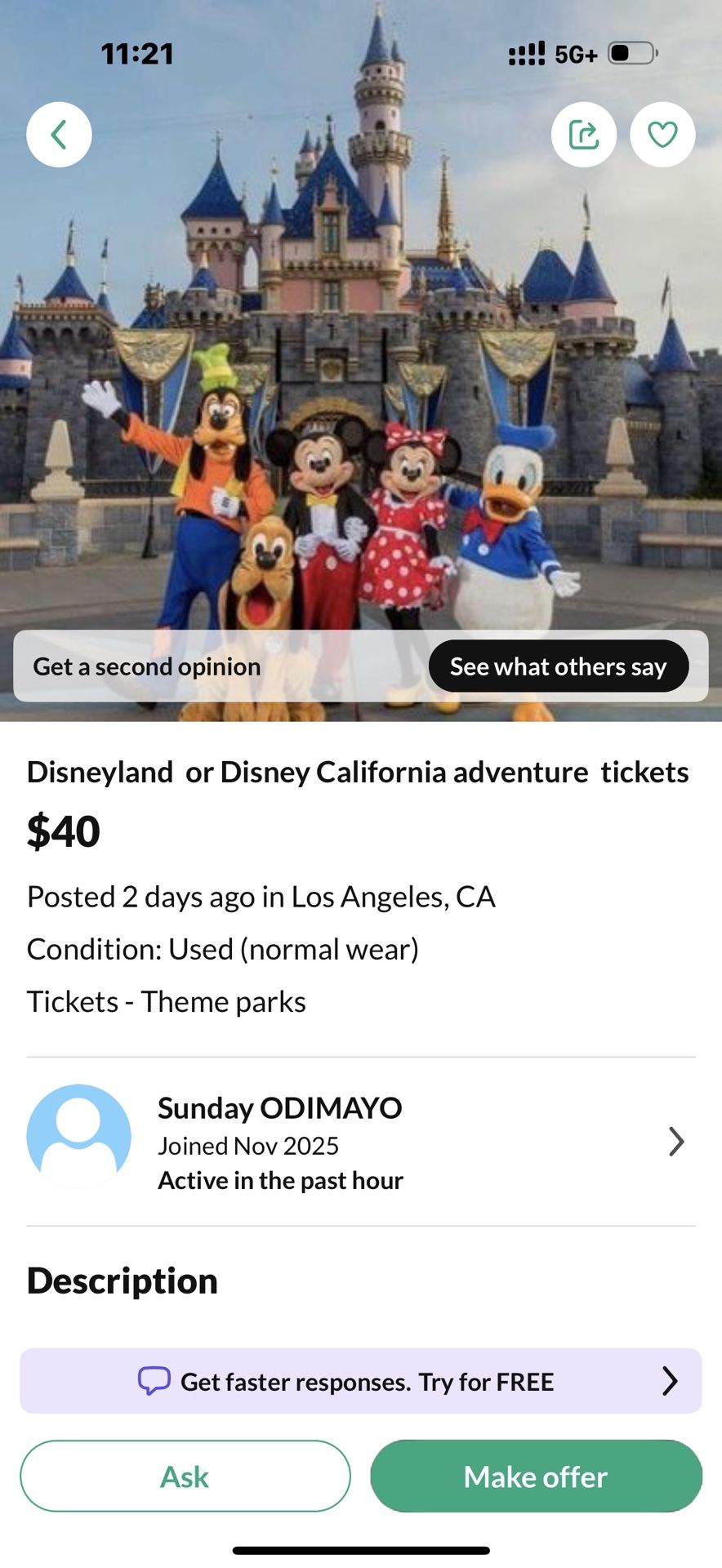Save the listing with the heart icon
This screenshot has width=722, height=1568.
tap(662, 135)
